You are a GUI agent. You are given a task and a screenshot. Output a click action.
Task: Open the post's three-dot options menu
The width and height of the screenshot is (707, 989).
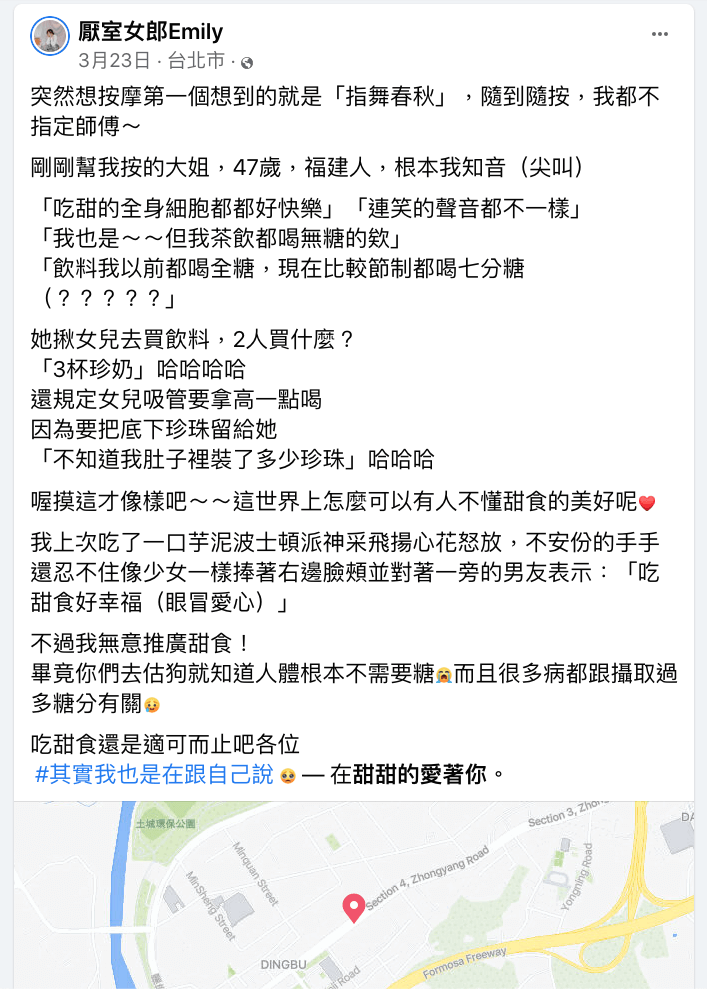point(659,34)
